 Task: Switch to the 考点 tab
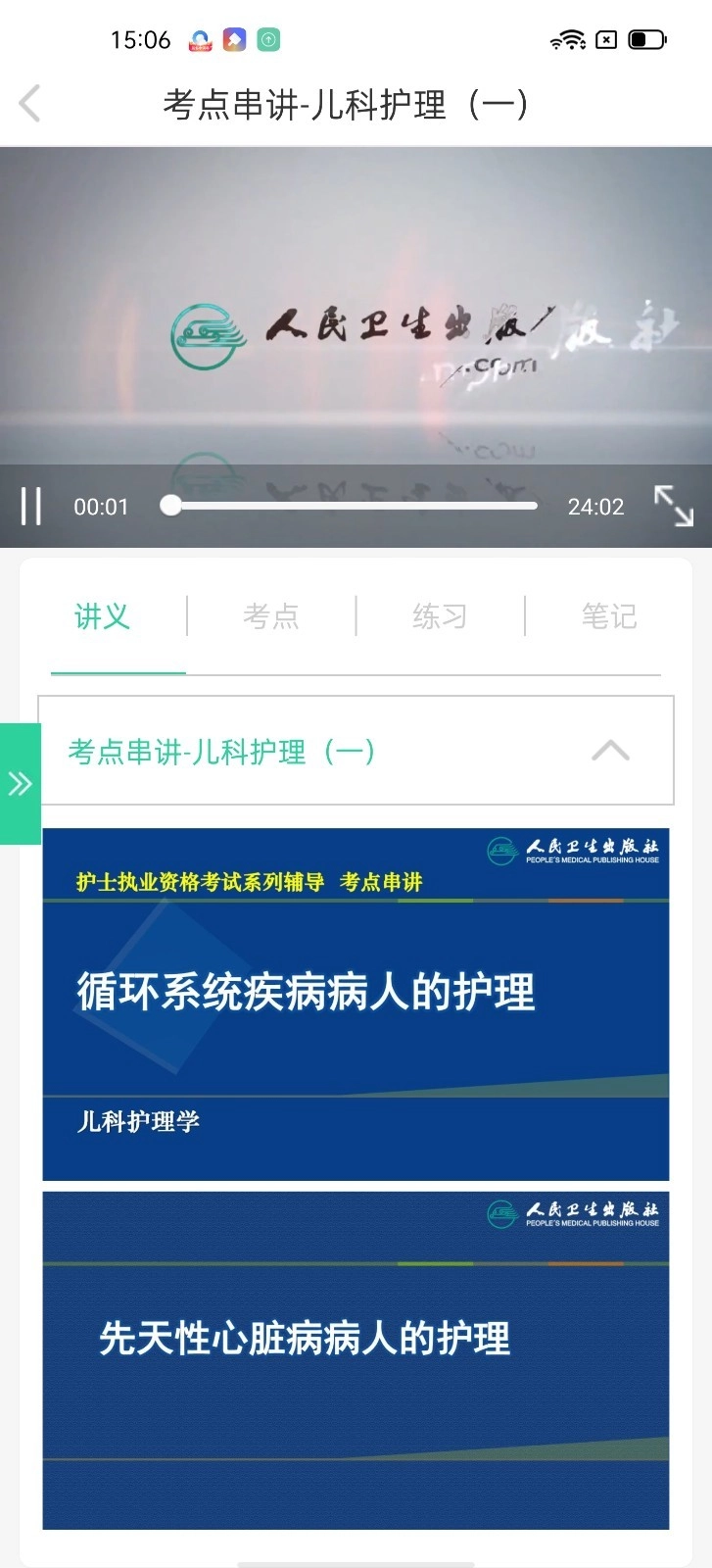[271, 615]
